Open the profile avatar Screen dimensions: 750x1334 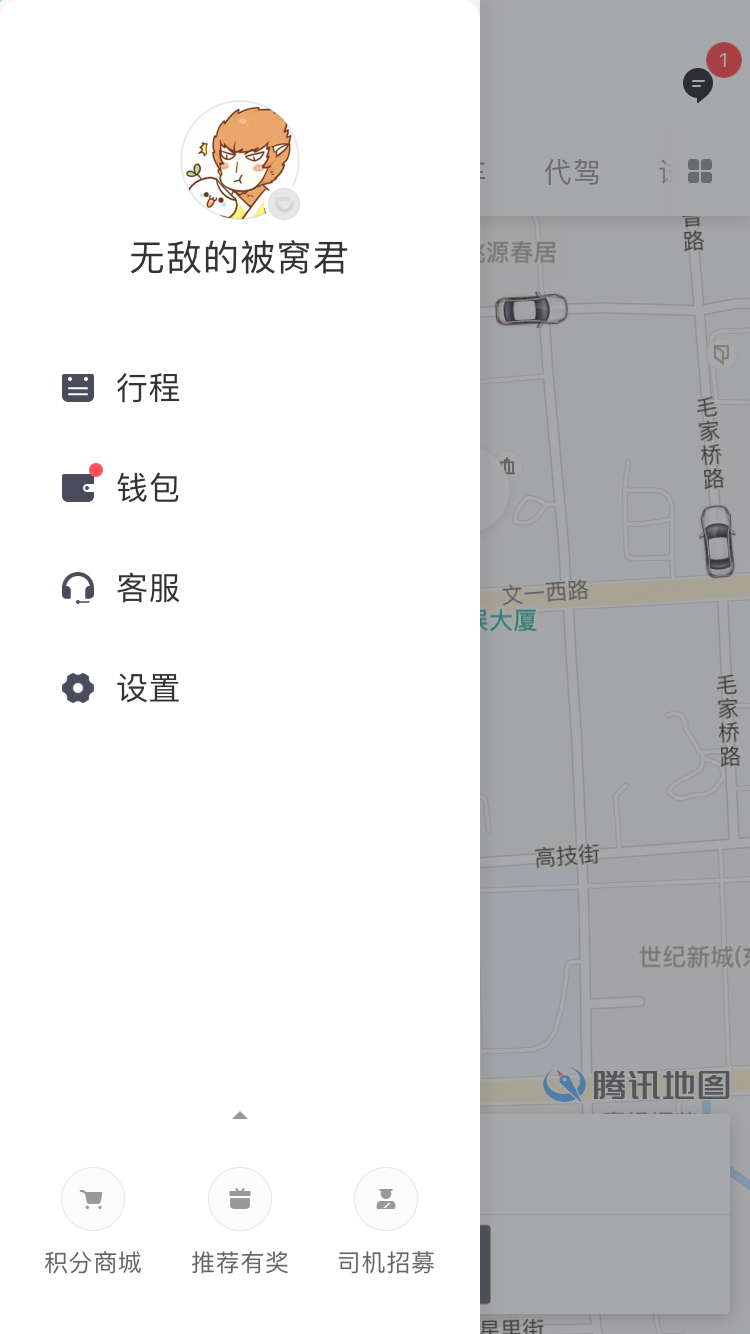point(240,160)
